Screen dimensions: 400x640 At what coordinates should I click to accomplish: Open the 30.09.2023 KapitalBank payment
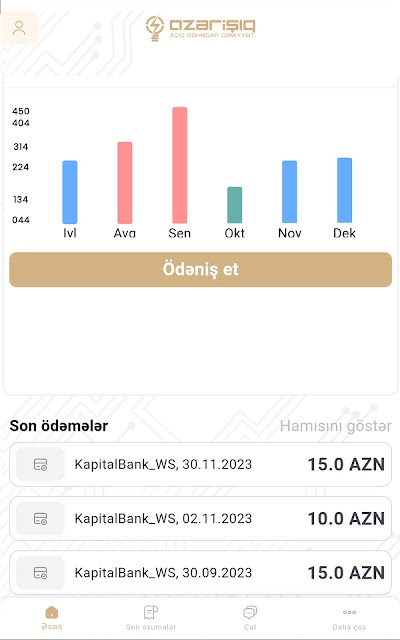[x=200, y=573]
